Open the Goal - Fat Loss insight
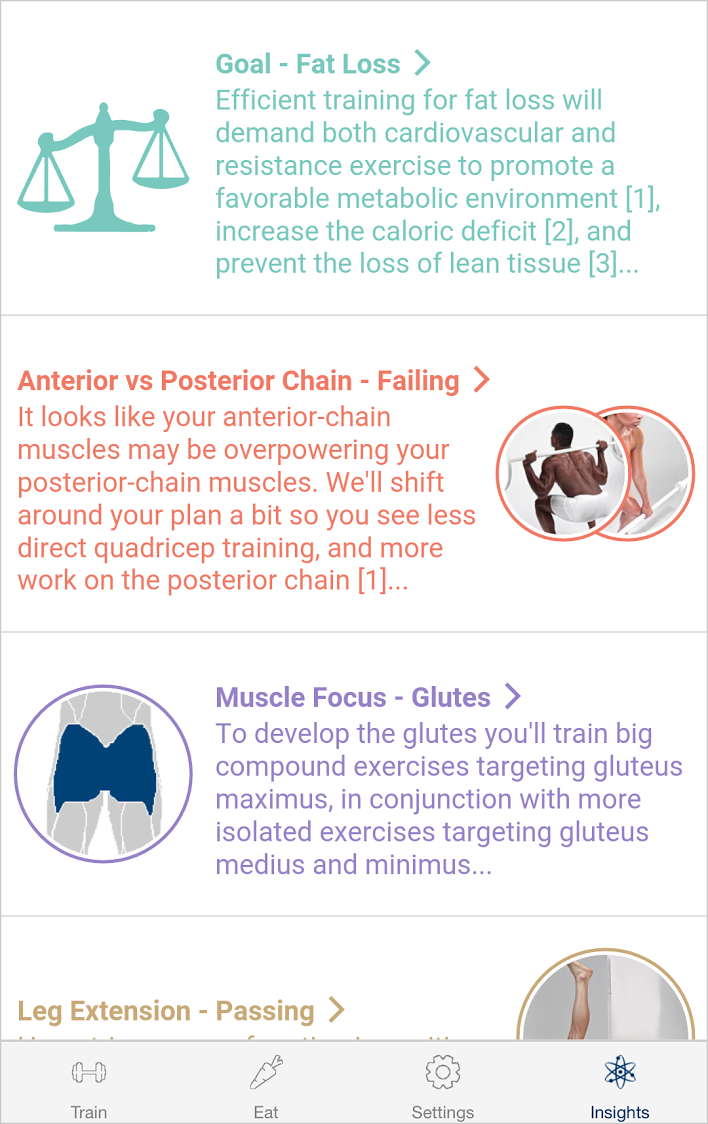This screenshot has height=1124, width=708. pos(323,64)
